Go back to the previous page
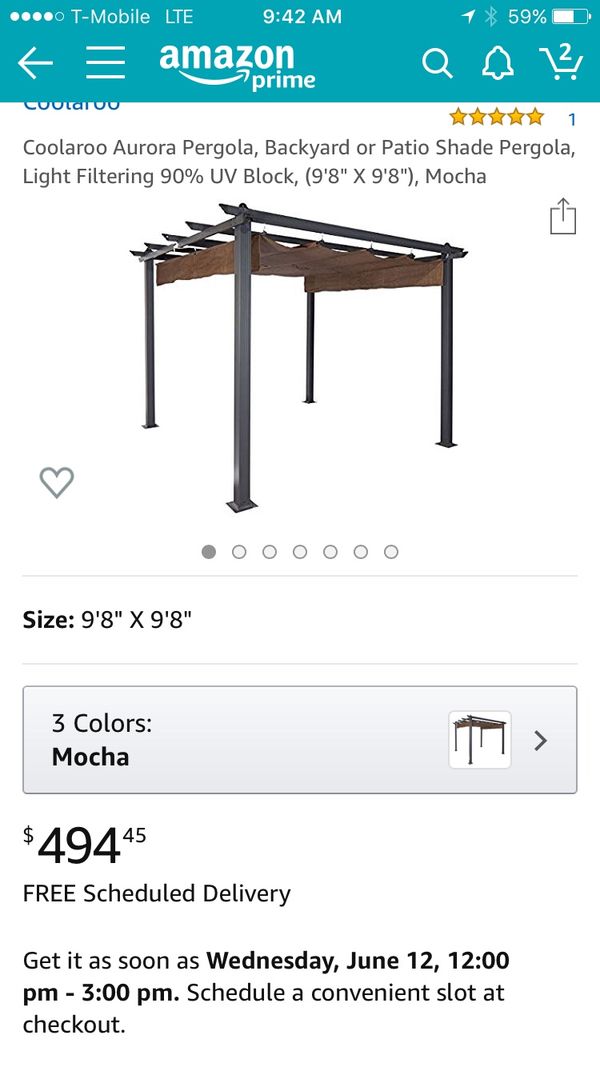Viewport: 600px width, 1067px height. (x=35, y=64)
